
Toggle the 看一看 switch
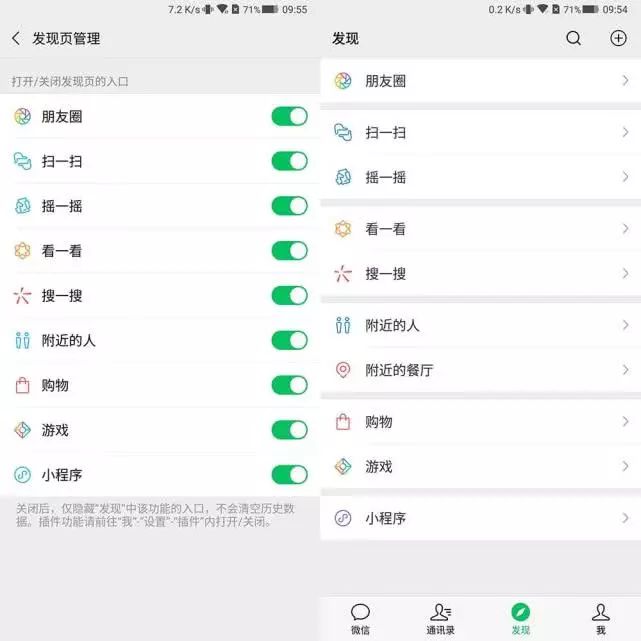289,251
